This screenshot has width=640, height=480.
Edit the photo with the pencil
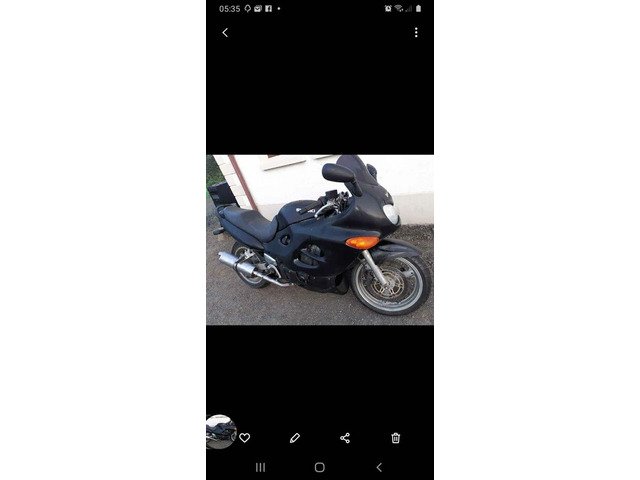click(x=295, y=437)
